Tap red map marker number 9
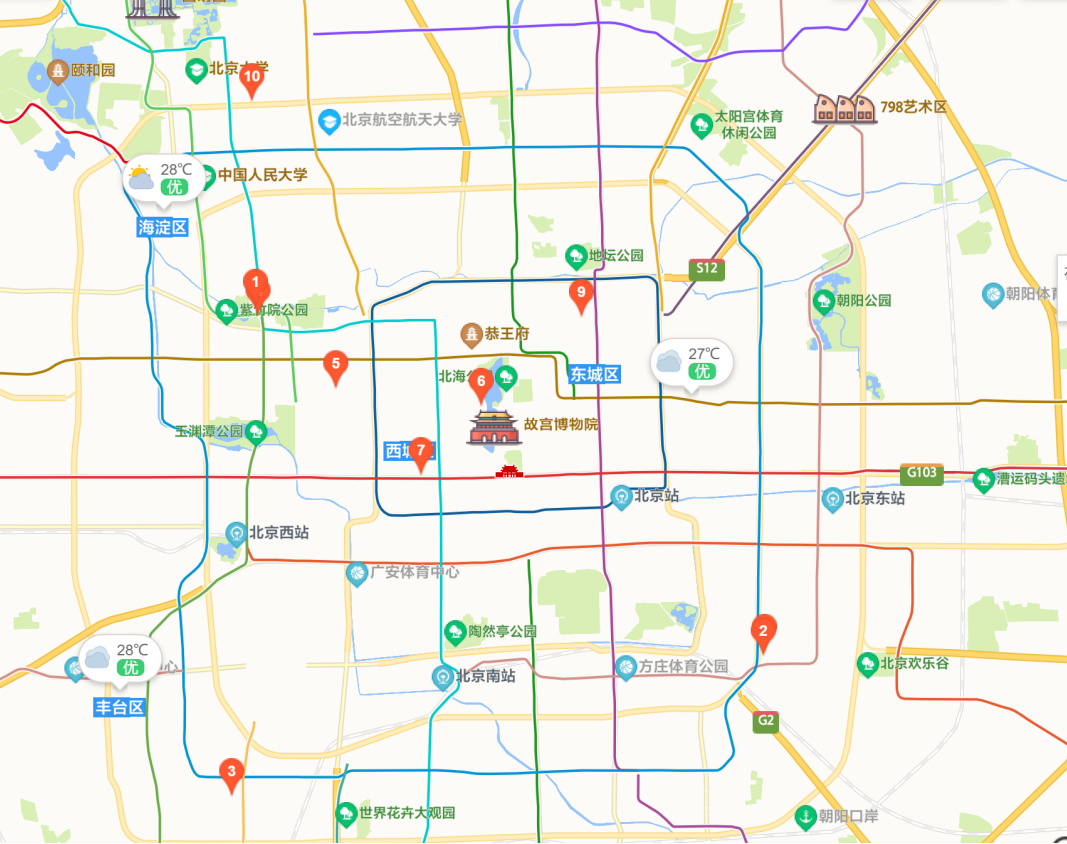 [x=580, y=294]
